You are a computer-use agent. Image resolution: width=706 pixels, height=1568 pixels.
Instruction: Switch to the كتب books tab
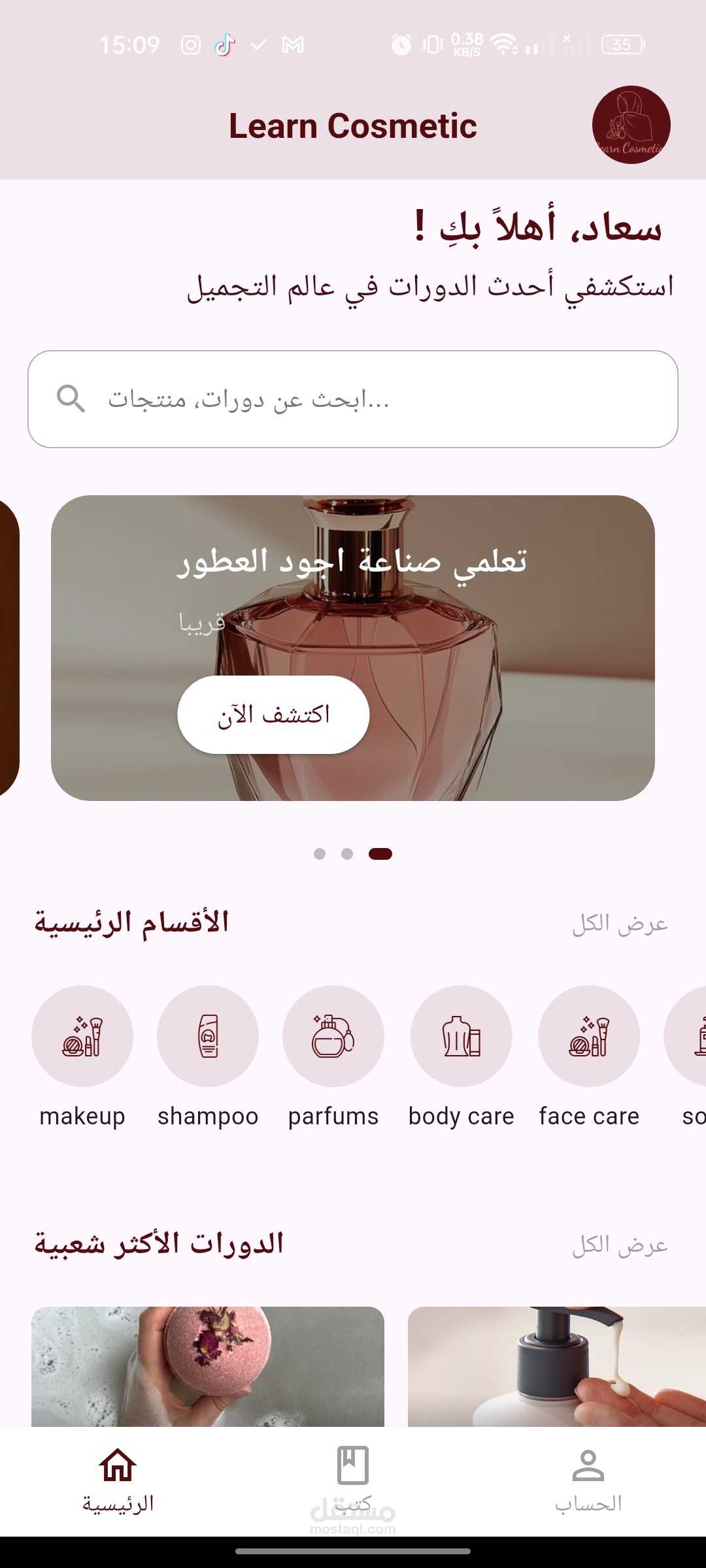(353, 1481)
